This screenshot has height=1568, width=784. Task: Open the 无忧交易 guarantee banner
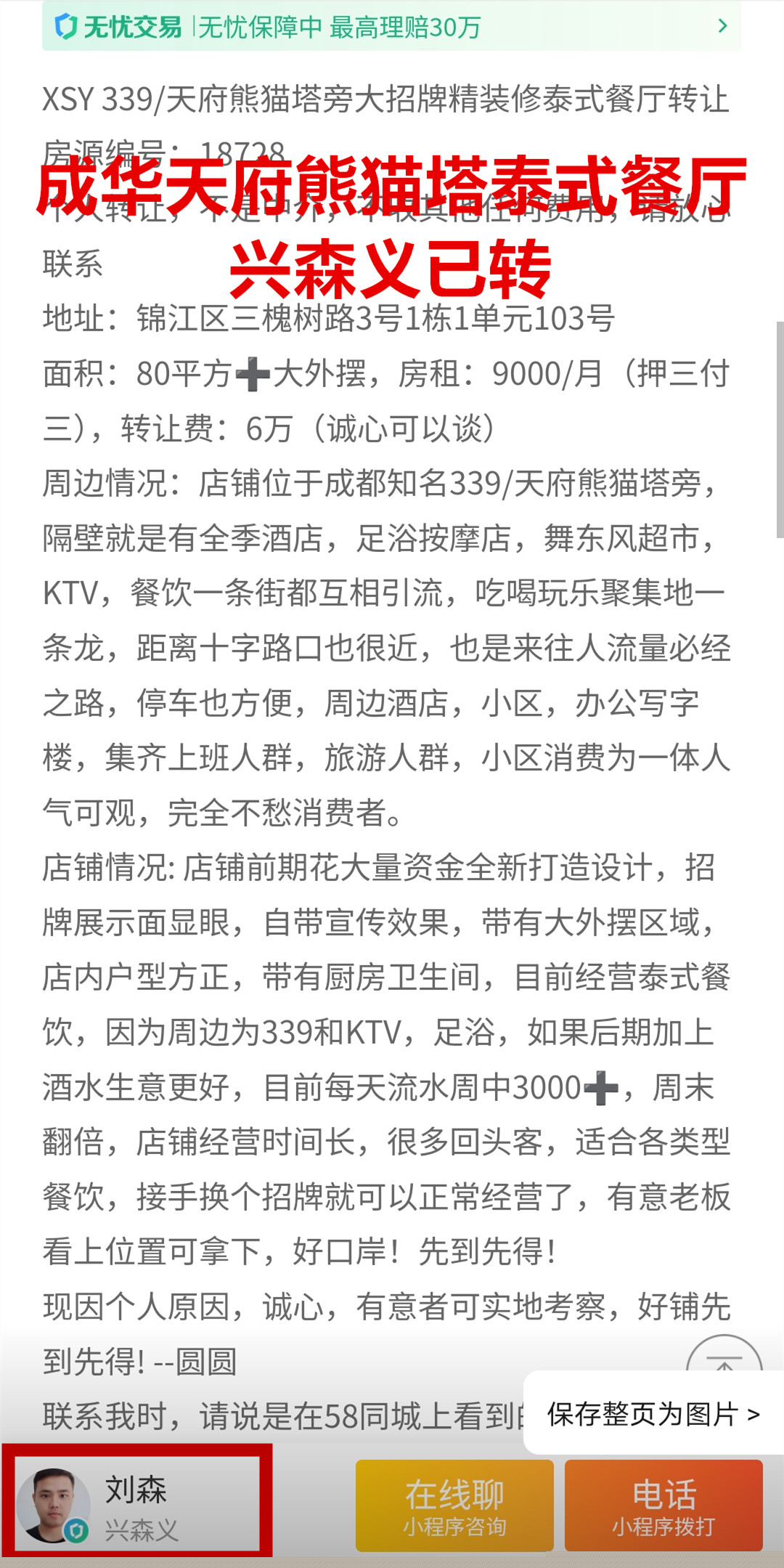[391, 27]
